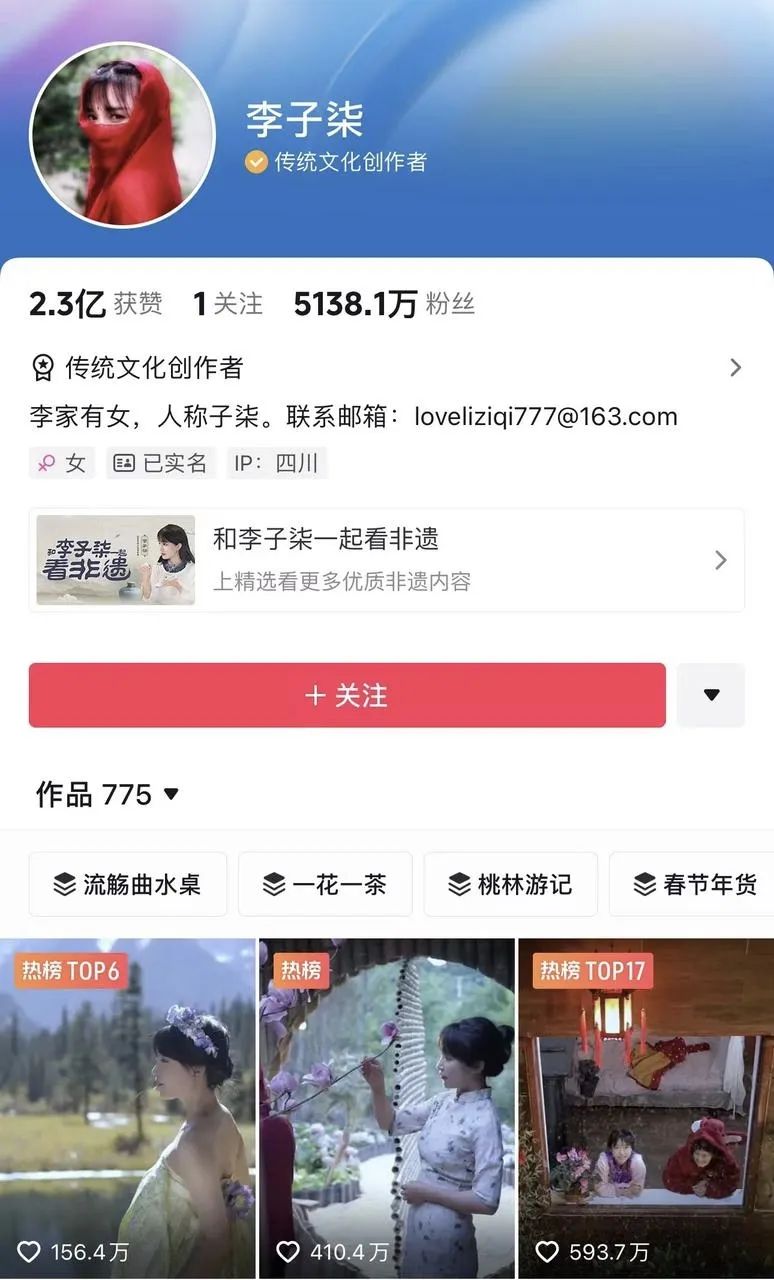This screenshot has height=1280, width=774.
Task: Select the 流觞曲水桌 collection chip
Action: pyautogui.click(x=128, y=884)
